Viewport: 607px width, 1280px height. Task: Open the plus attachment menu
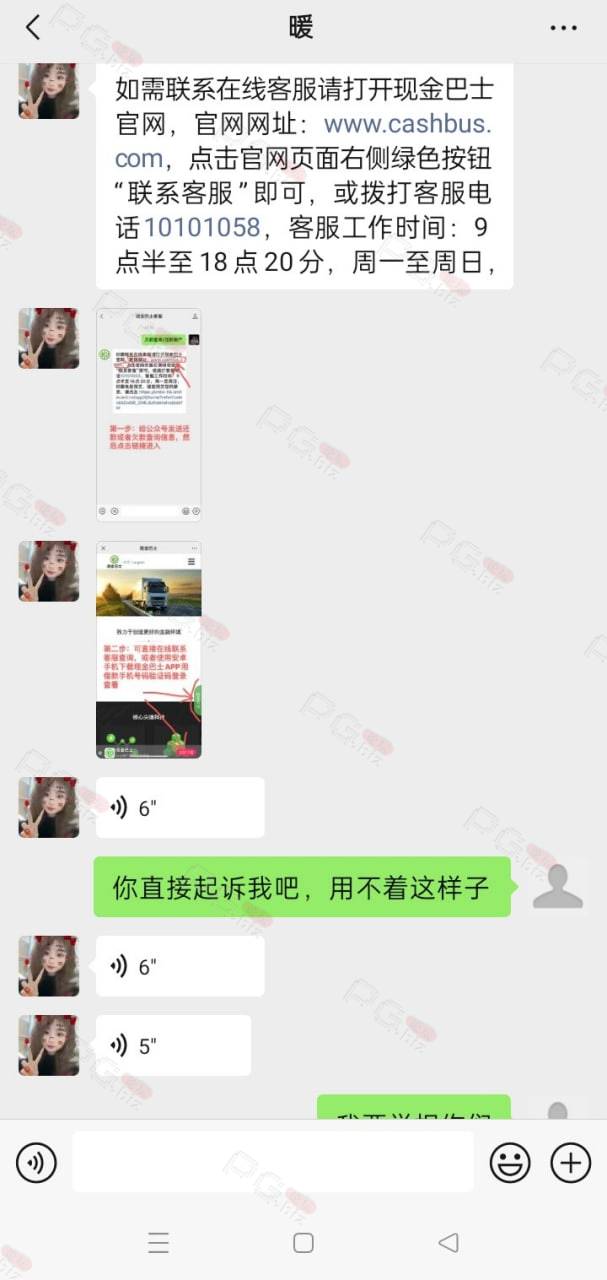571,1162
